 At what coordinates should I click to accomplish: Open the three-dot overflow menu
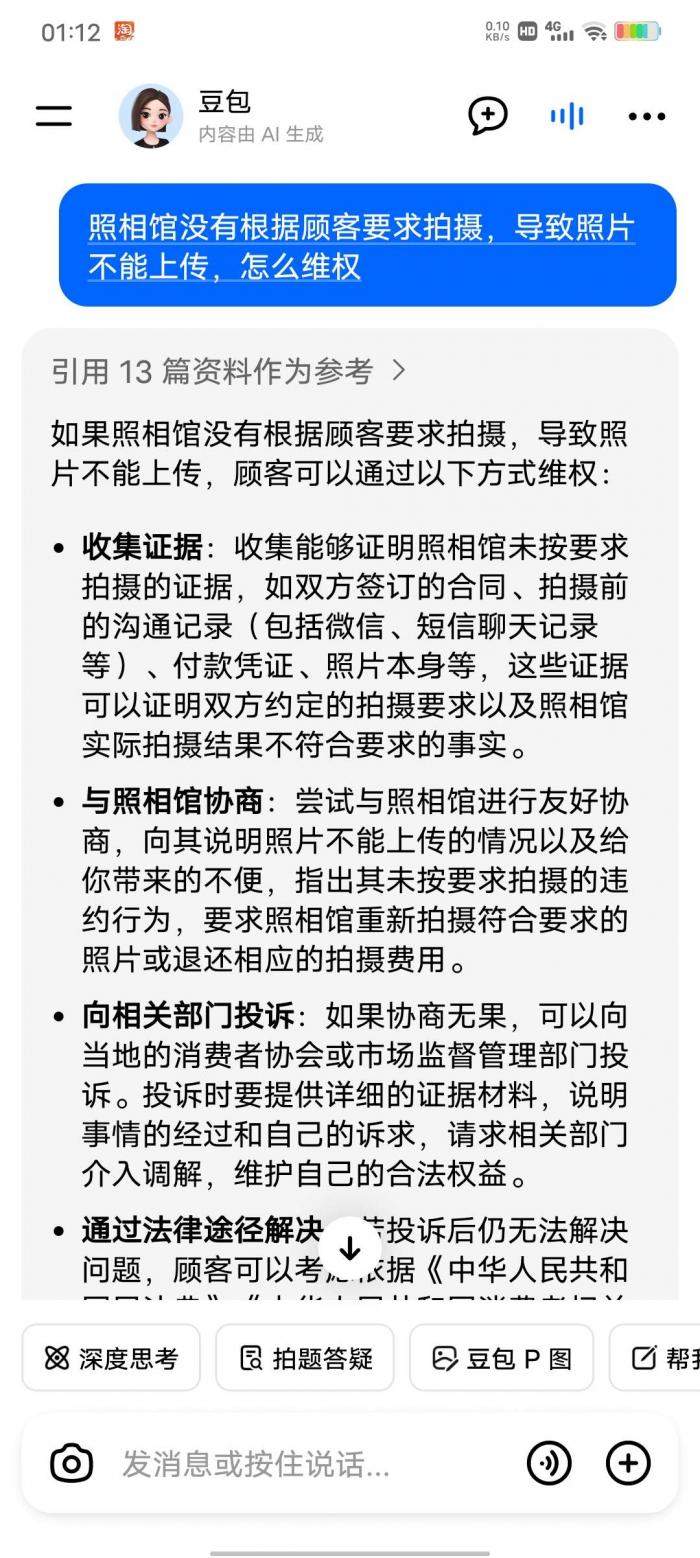(647, 116)
